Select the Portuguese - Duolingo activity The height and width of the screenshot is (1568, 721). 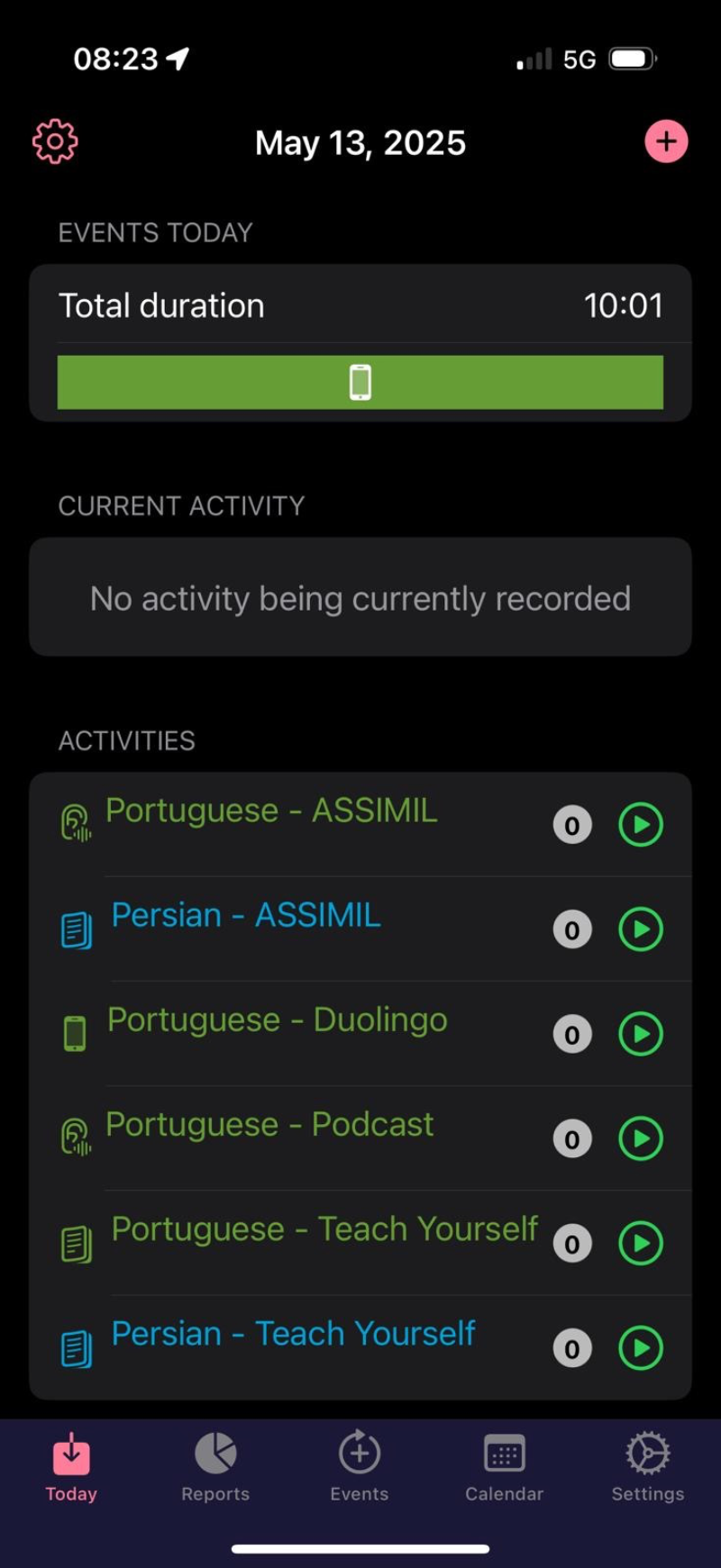click(x=277, y=1020)
